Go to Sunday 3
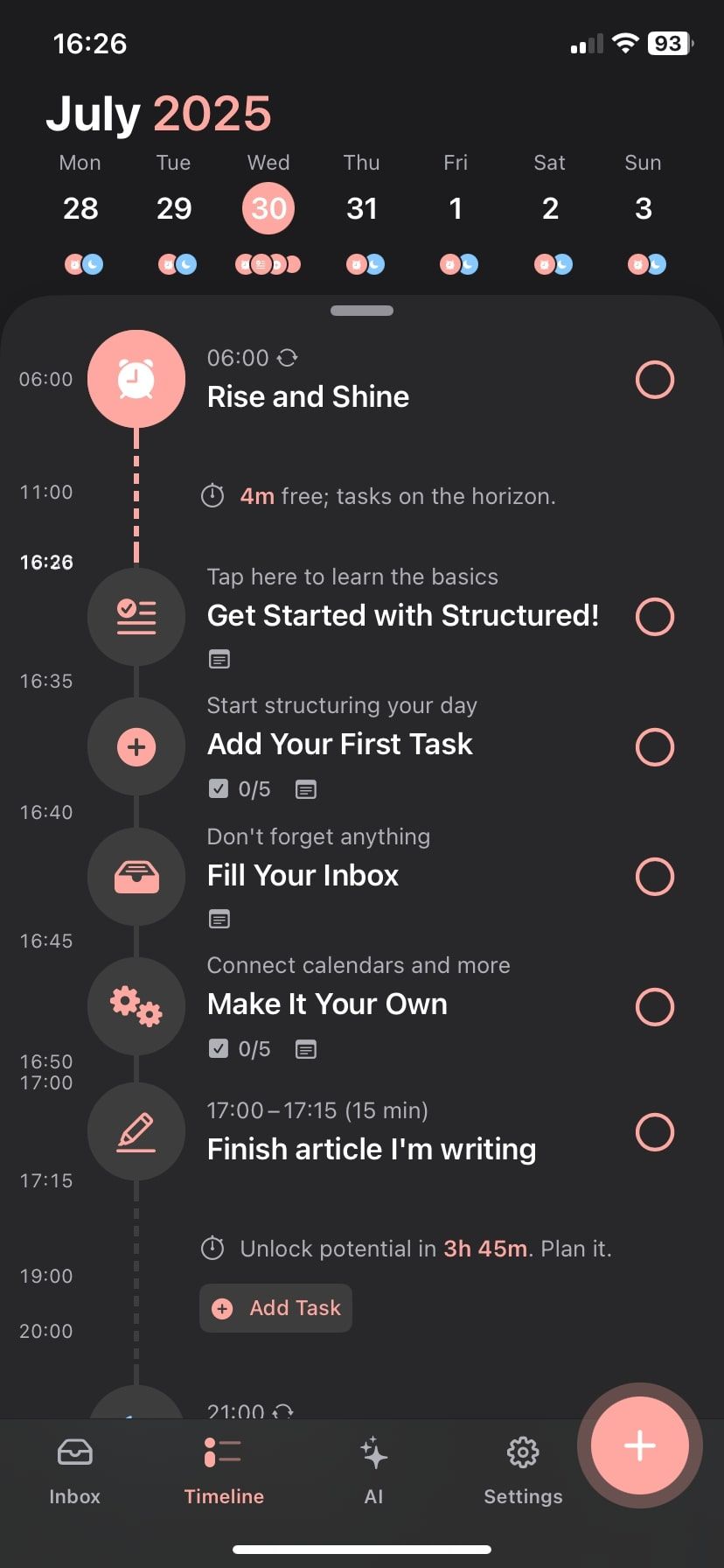This screenshot has height=1568, width=724. pyautogui.click(x=644, y=208)
